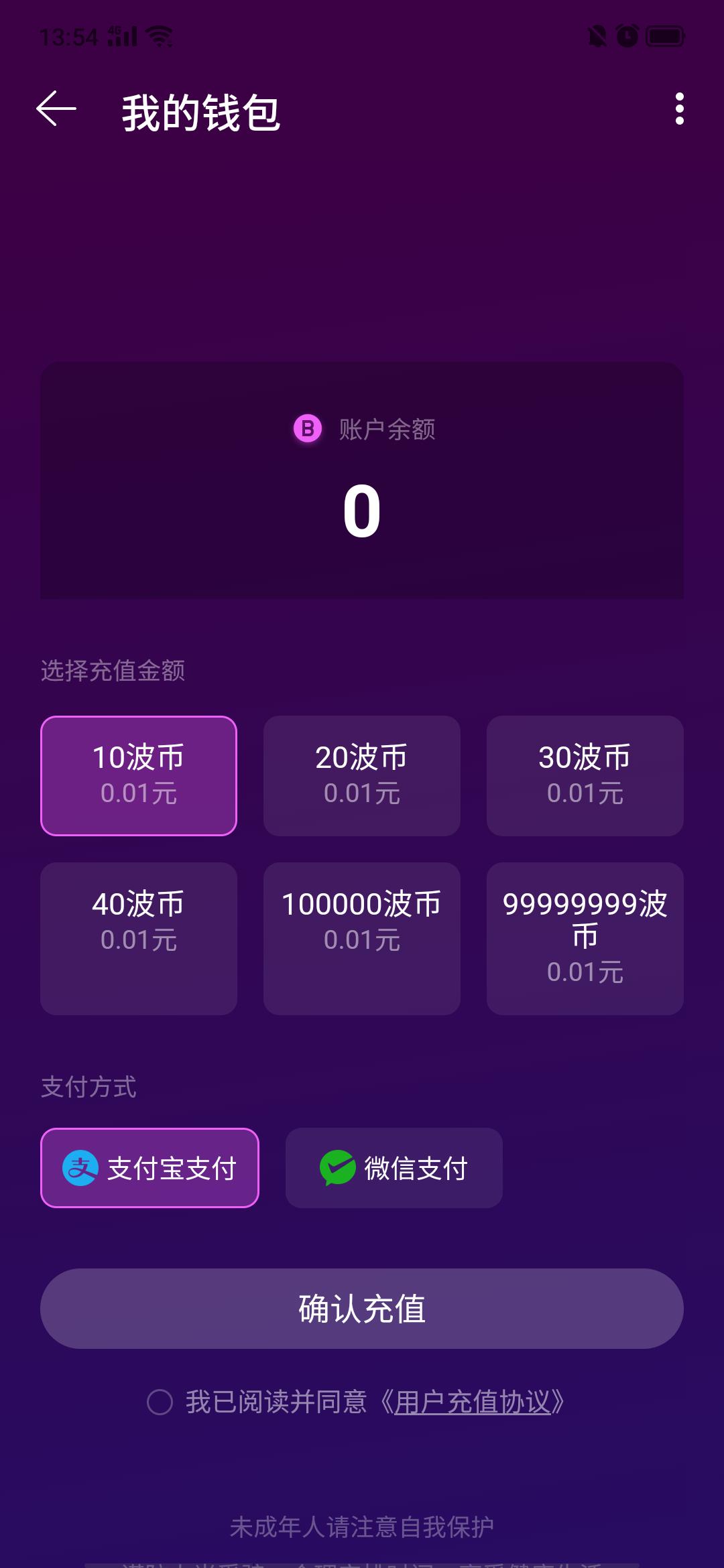The height and width of the screenshot is (1568, 724).
Task: Select 支付宝支付 as payment method
Action: tap(149, 1168)
